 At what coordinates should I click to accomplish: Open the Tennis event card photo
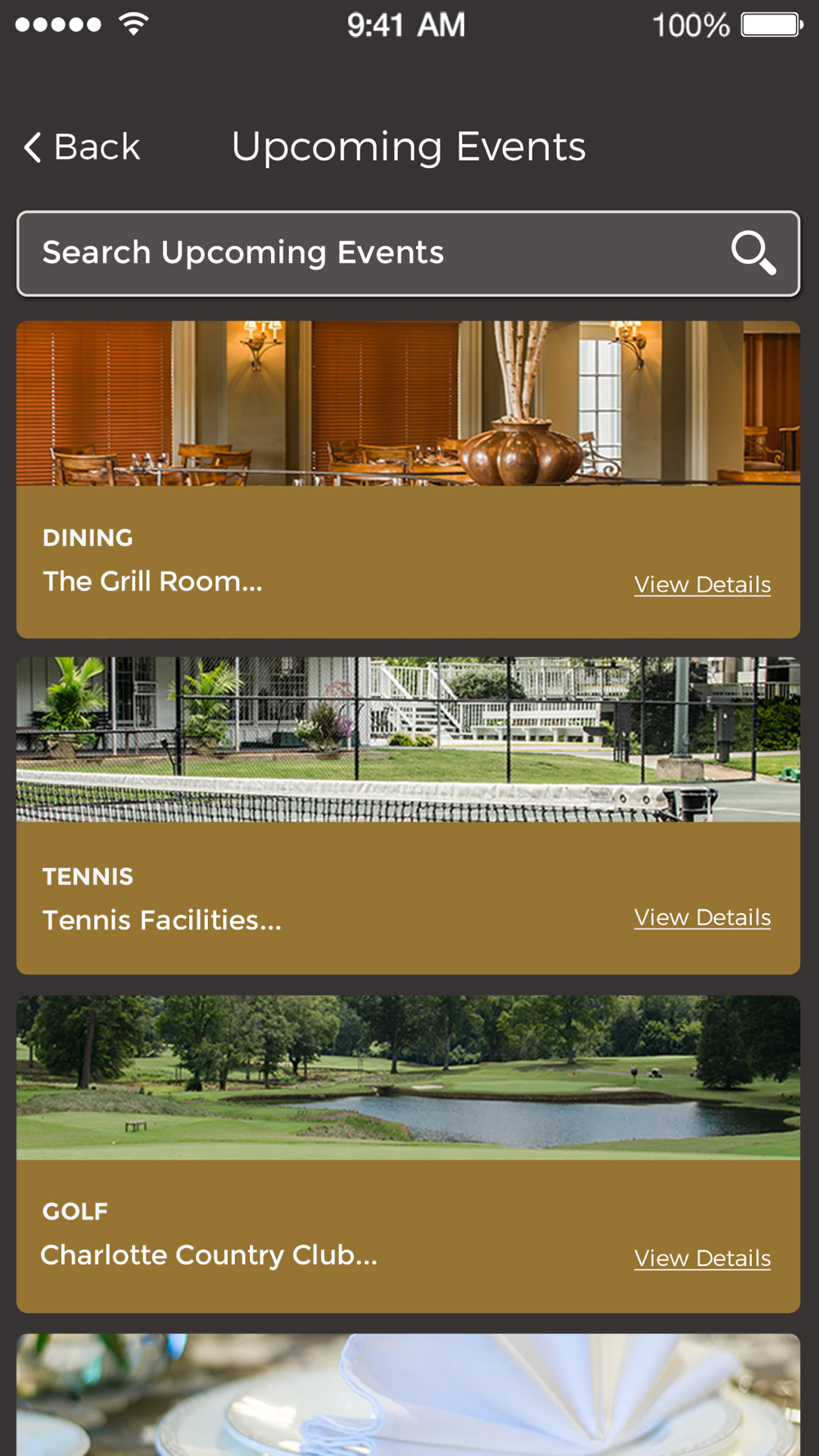coord(408,739)
